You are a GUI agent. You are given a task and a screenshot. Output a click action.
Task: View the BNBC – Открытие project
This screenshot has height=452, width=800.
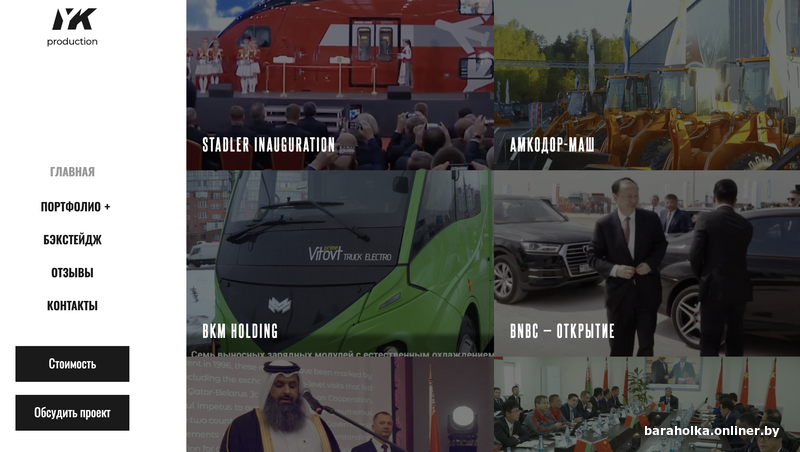tap(646, 262)
